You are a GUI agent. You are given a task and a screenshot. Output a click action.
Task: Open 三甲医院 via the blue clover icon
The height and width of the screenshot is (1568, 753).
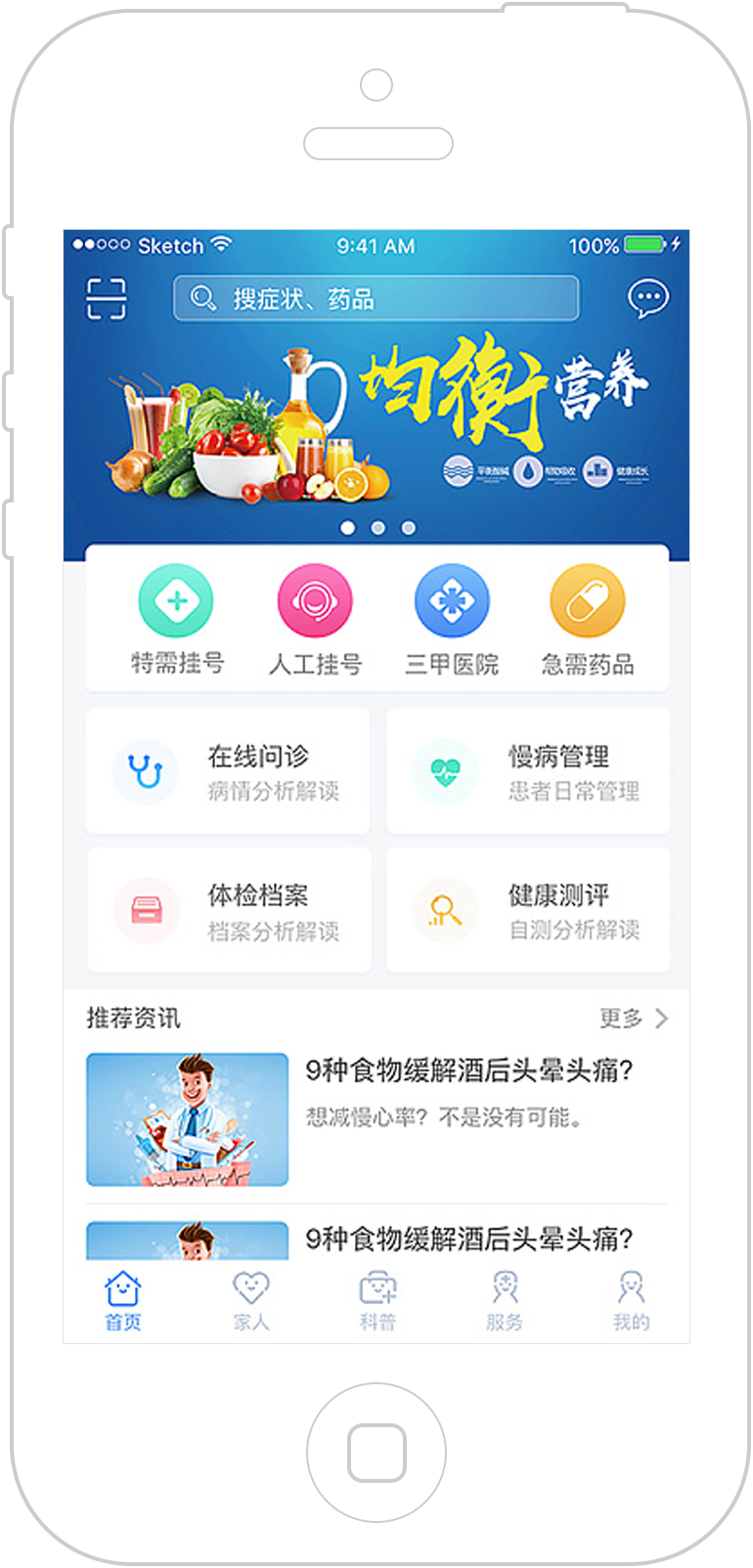pyautogui.click(x=450, y=604)
